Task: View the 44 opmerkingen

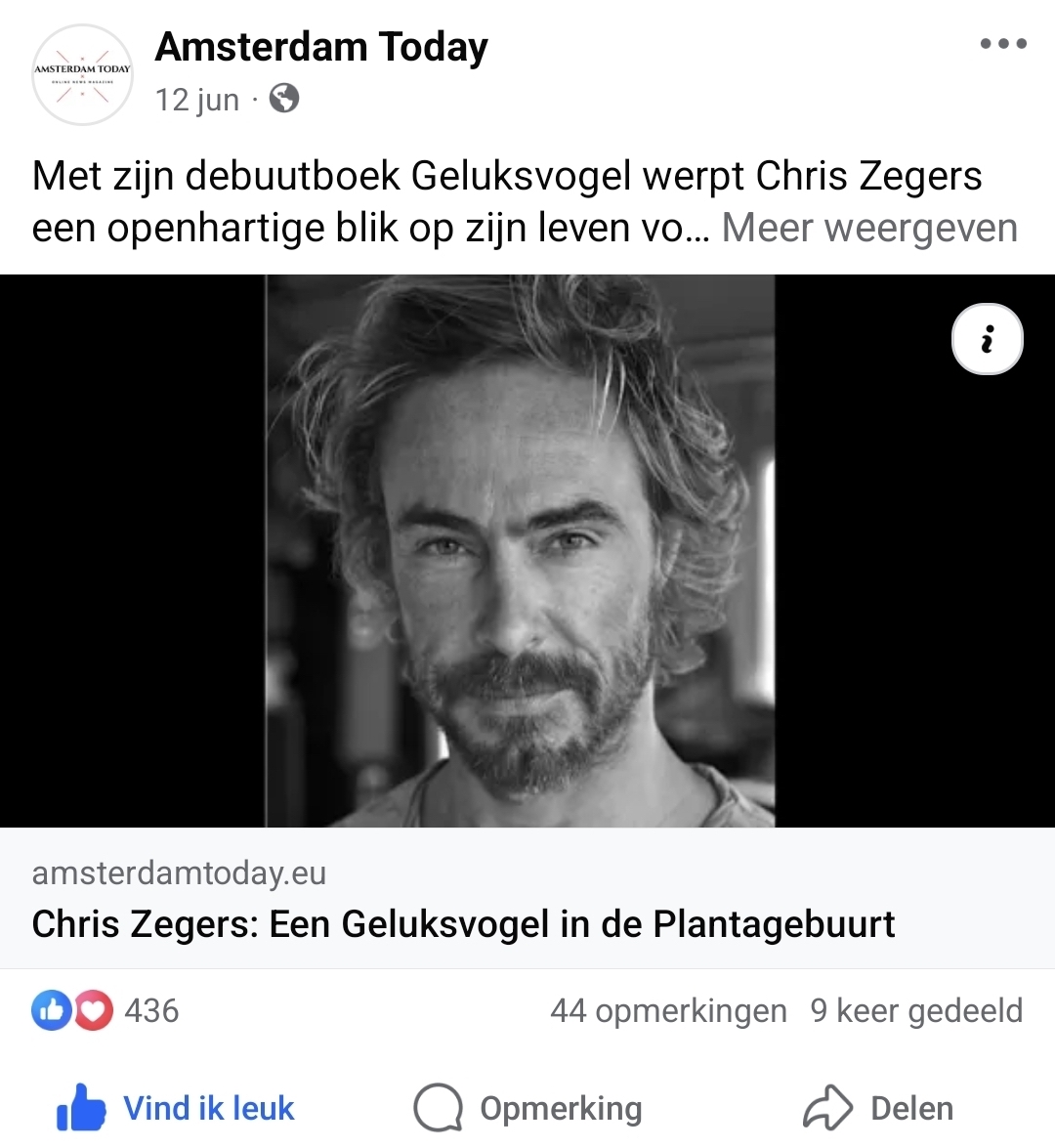Action: [x=668, y=1010]
